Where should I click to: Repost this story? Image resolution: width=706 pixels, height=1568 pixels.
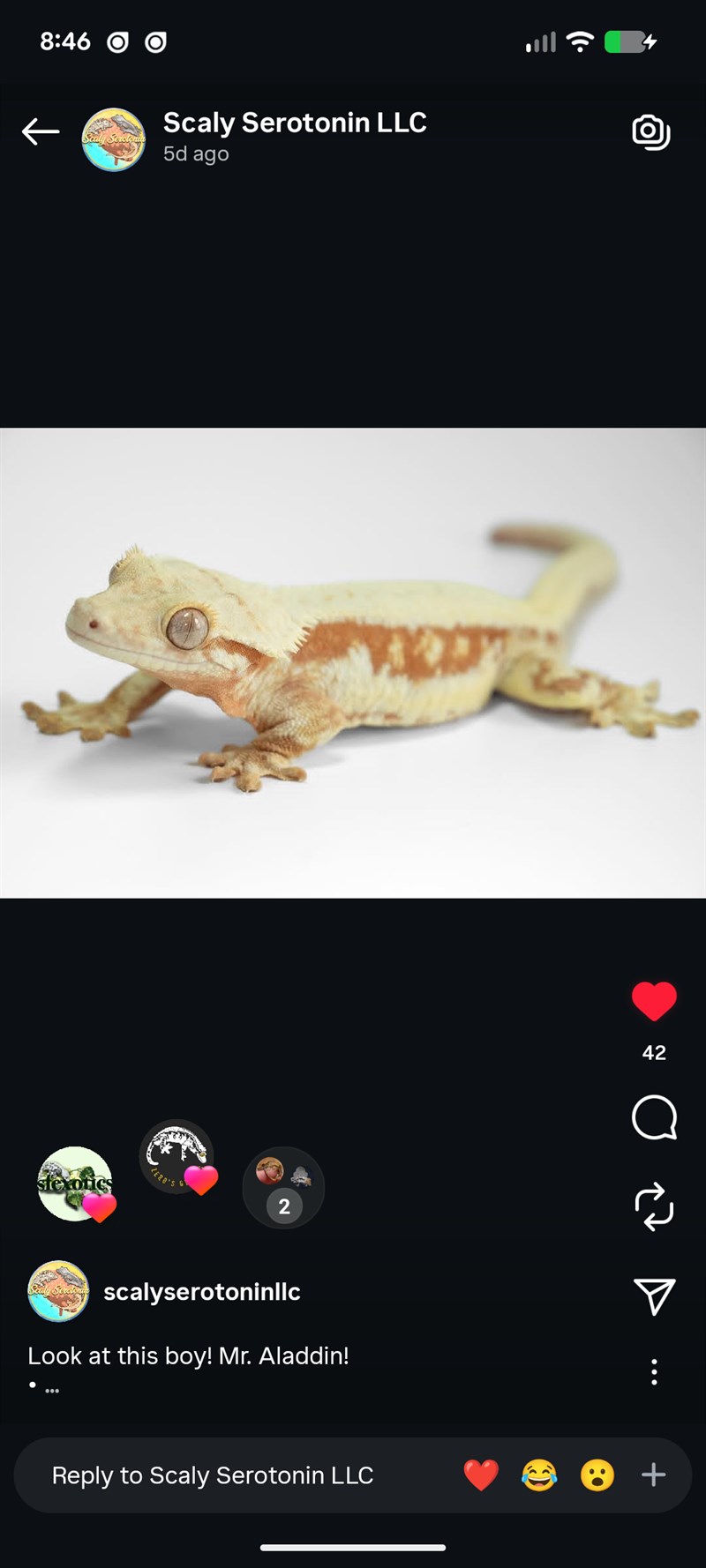pos(654,1206)
